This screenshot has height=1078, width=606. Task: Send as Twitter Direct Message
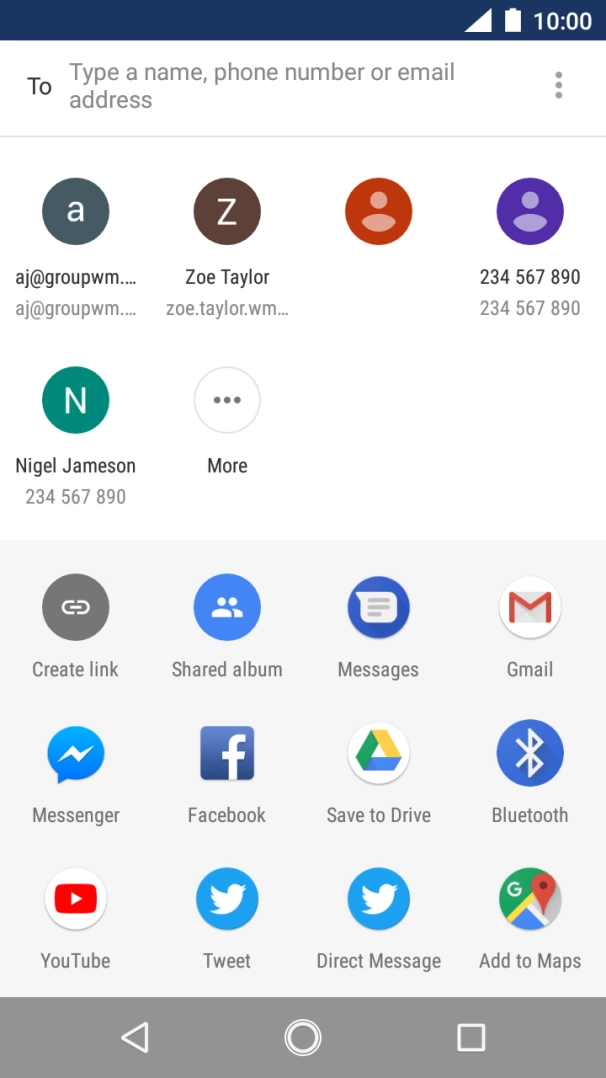[378, 900]
